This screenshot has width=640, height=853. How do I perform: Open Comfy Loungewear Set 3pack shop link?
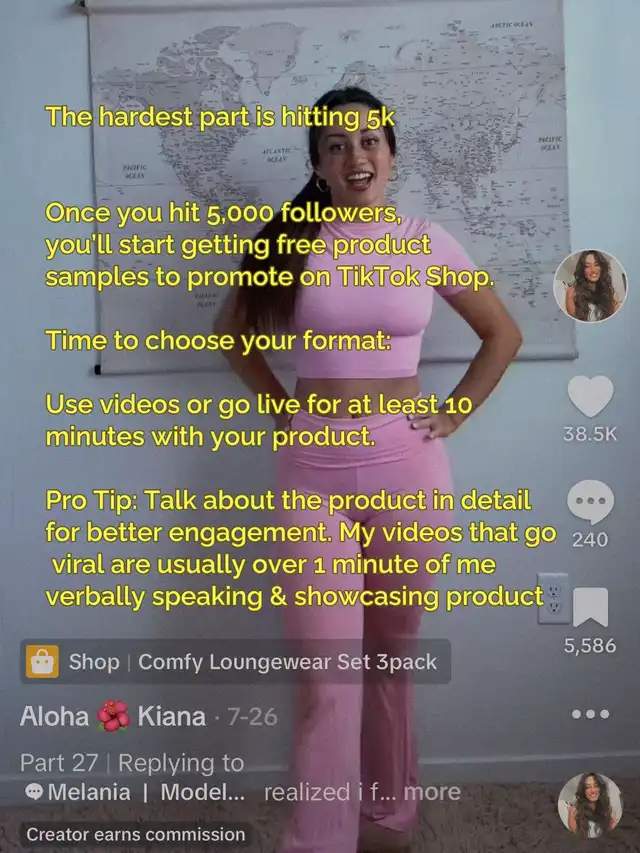pos(236,662)
